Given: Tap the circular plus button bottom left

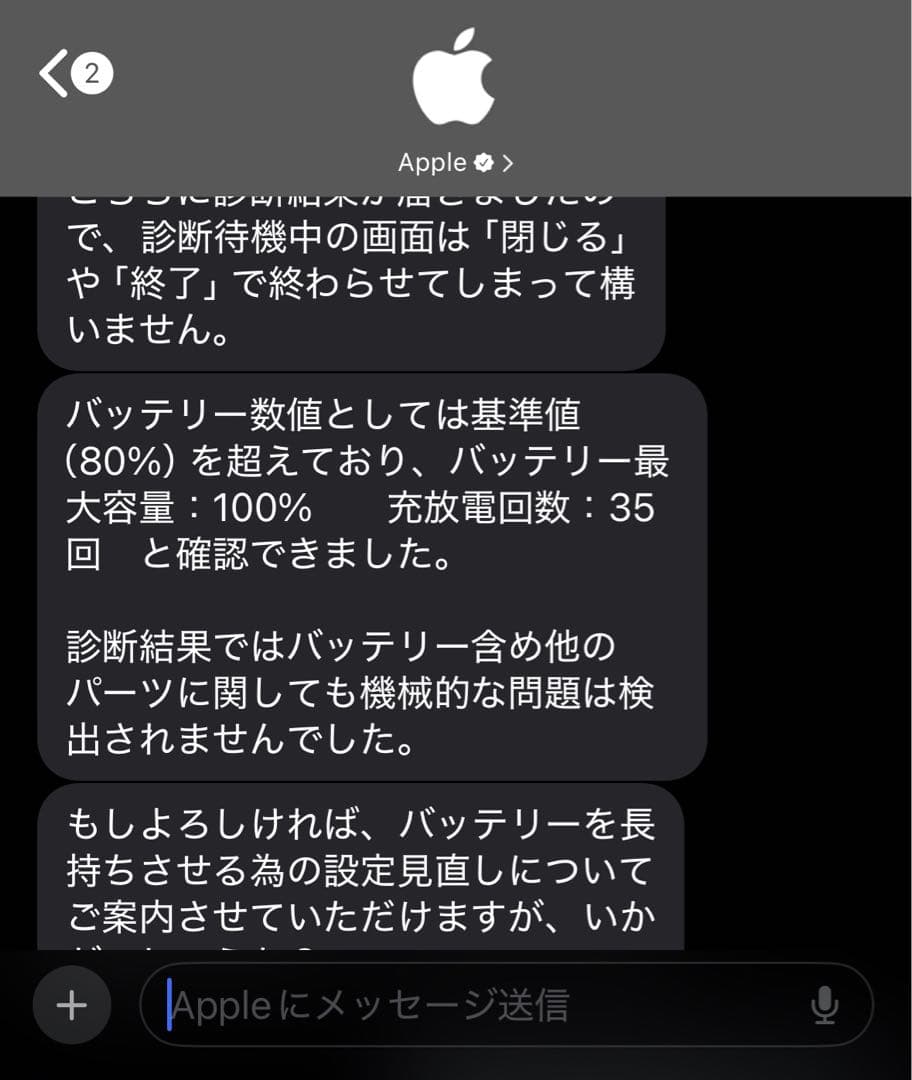Looking at the screenshot, I should coord(70,1006).
